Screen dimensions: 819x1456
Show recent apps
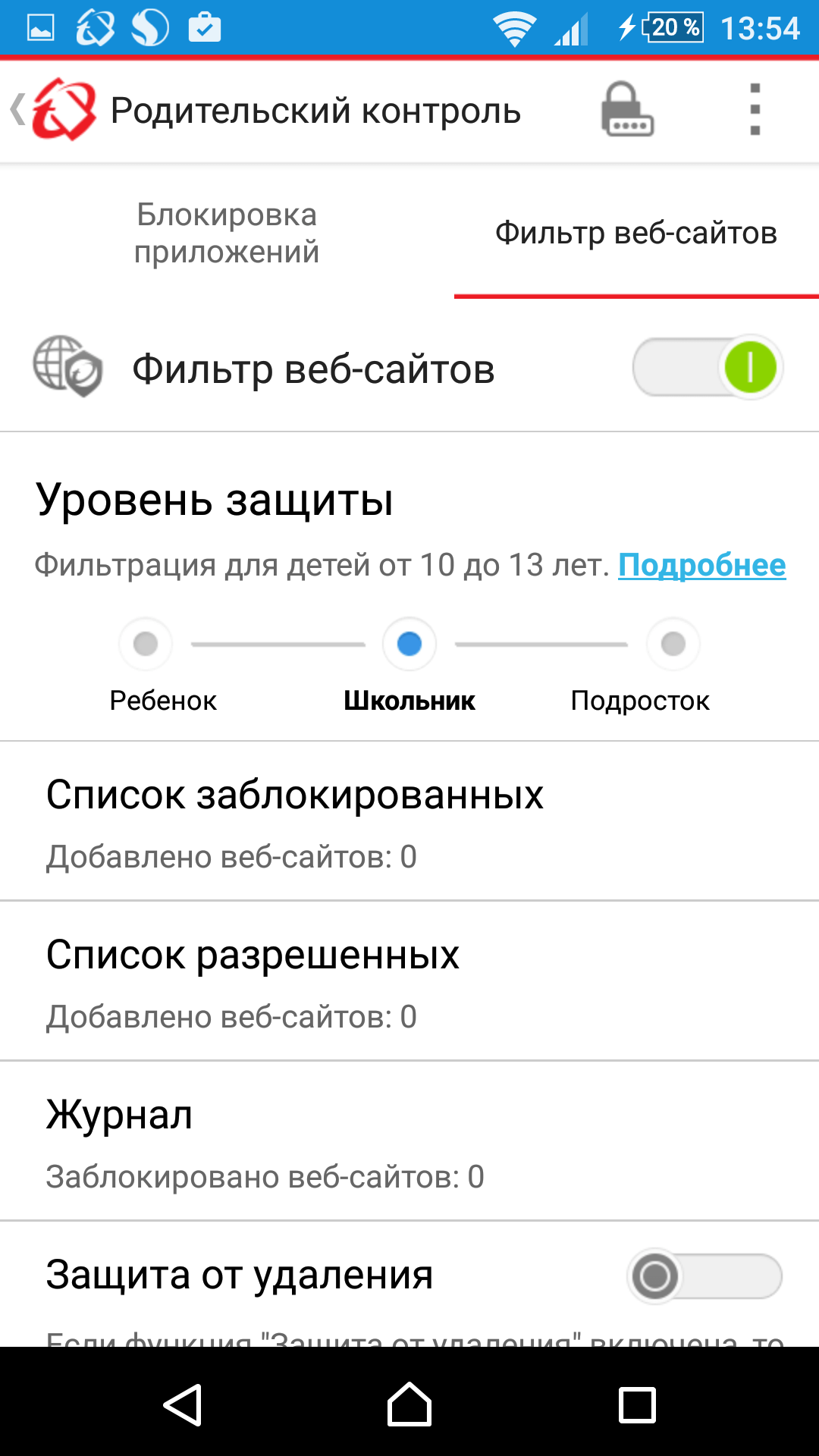click(x=637, y=1405)
